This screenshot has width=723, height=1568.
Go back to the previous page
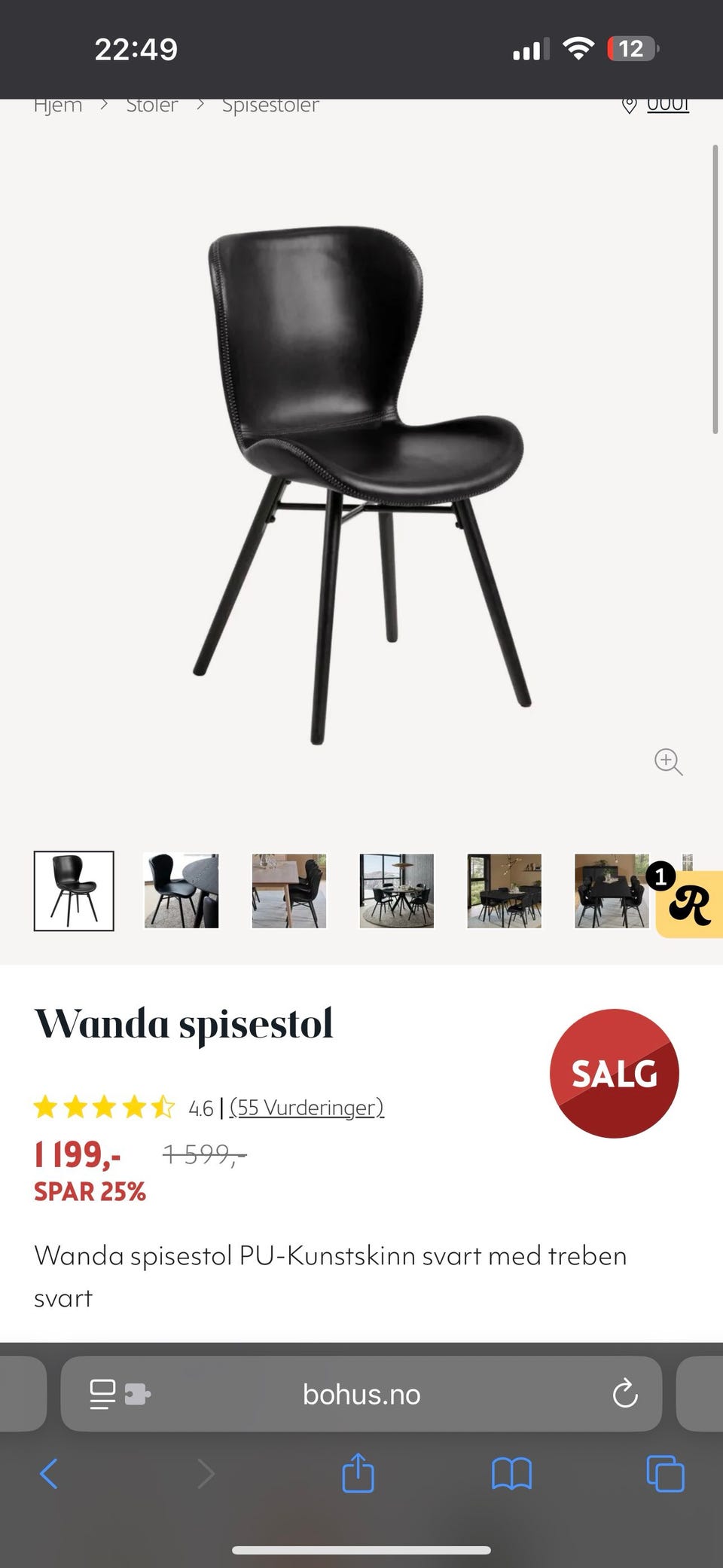[49, 1474]
